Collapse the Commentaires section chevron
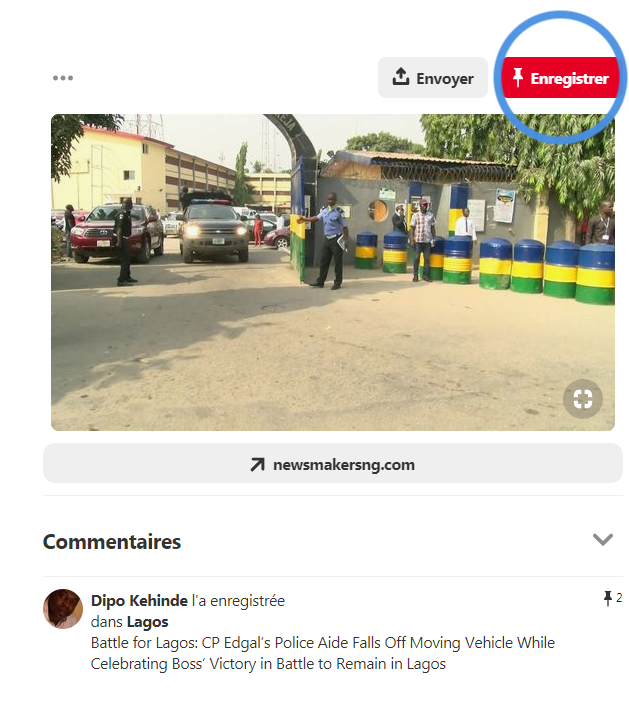629x720 pixels. (602, 540)
